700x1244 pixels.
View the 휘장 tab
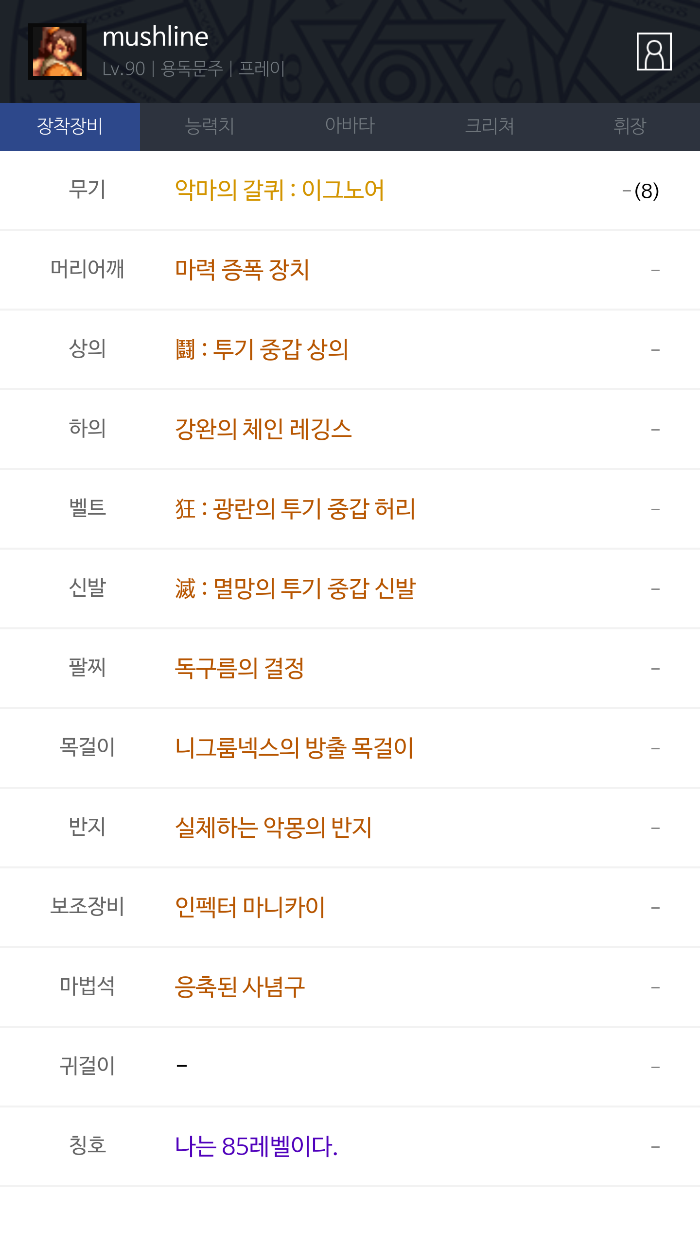[x=630, y=127]
